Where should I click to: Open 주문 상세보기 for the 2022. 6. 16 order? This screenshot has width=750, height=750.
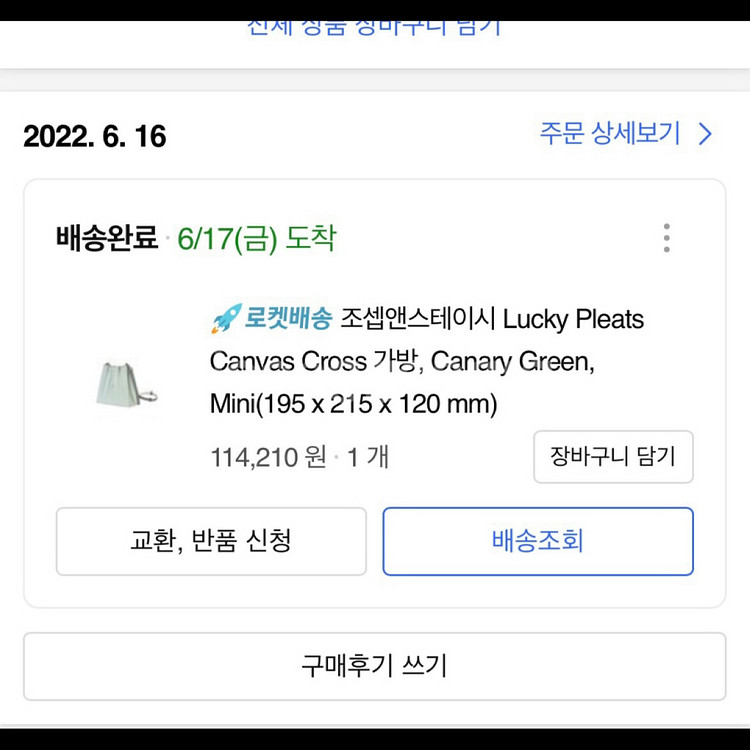point(626,134)
